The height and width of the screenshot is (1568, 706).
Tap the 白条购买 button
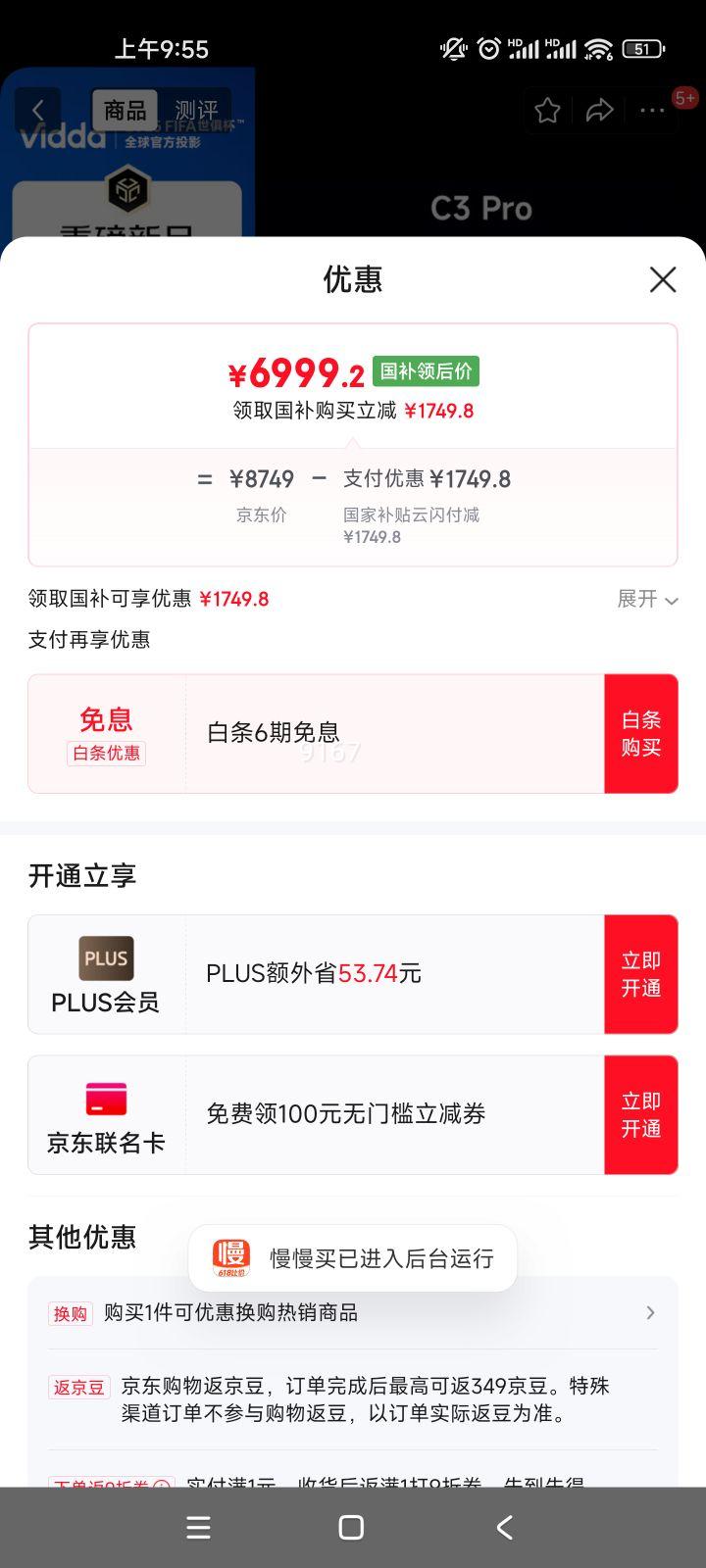(x=641, y=734)
